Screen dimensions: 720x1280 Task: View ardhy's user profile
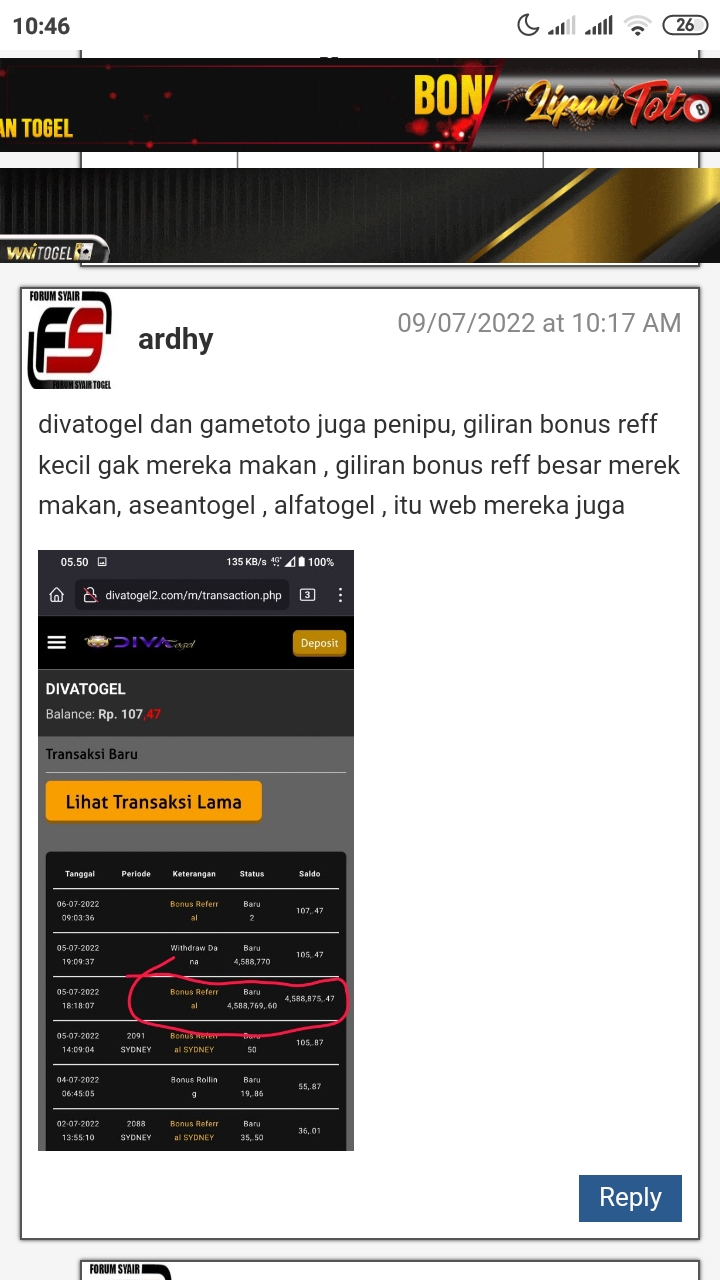pyautogui.click(x=175, y=339)
